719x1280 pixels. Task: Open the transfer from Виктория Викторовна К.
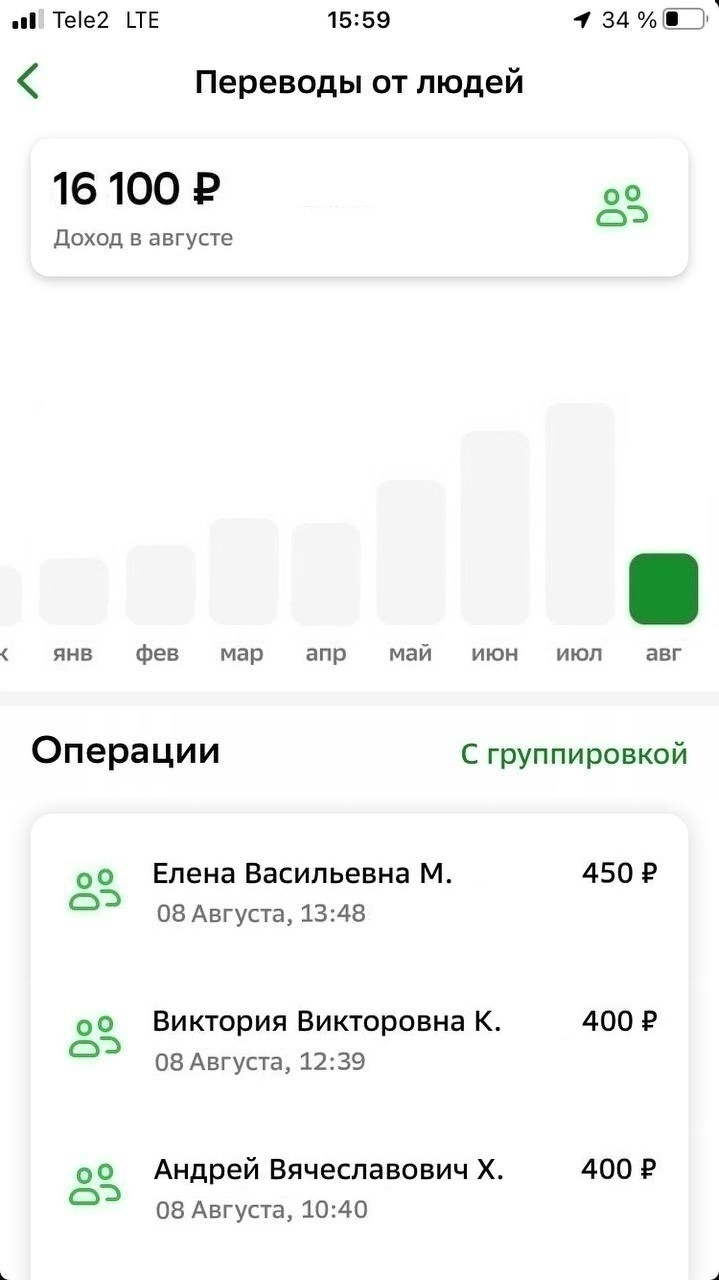coord(360,1040)
